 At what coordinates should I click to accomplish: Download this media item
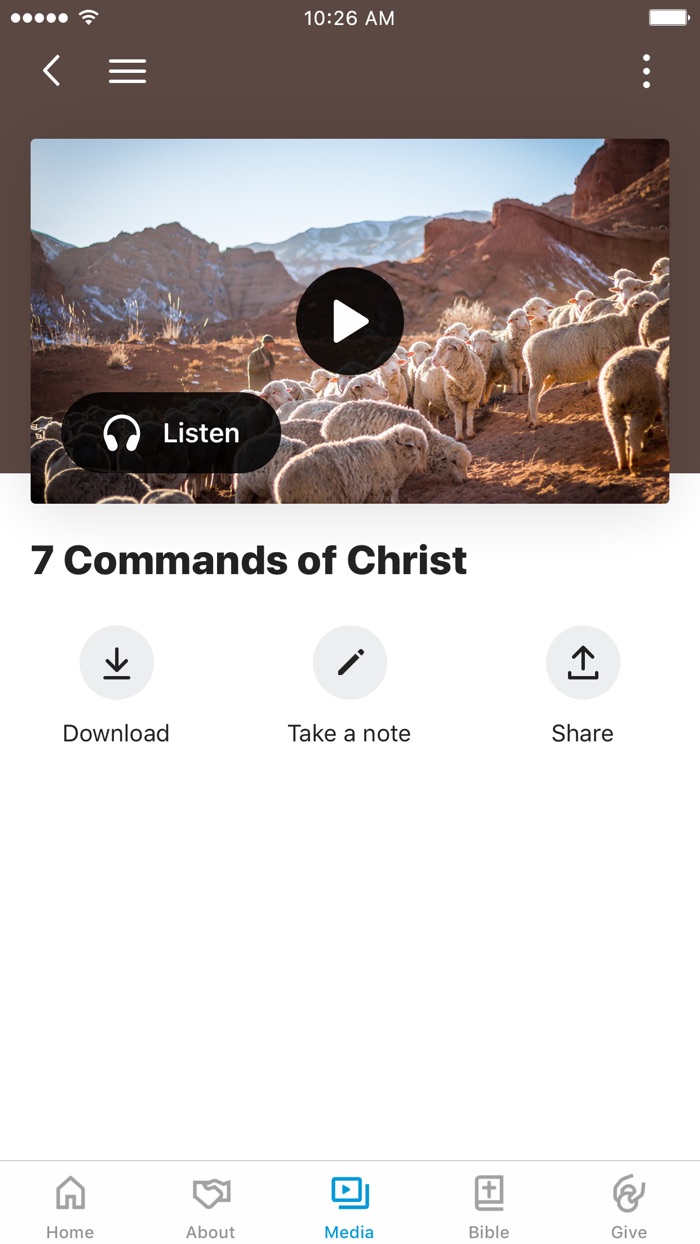(x=116, y=663)
